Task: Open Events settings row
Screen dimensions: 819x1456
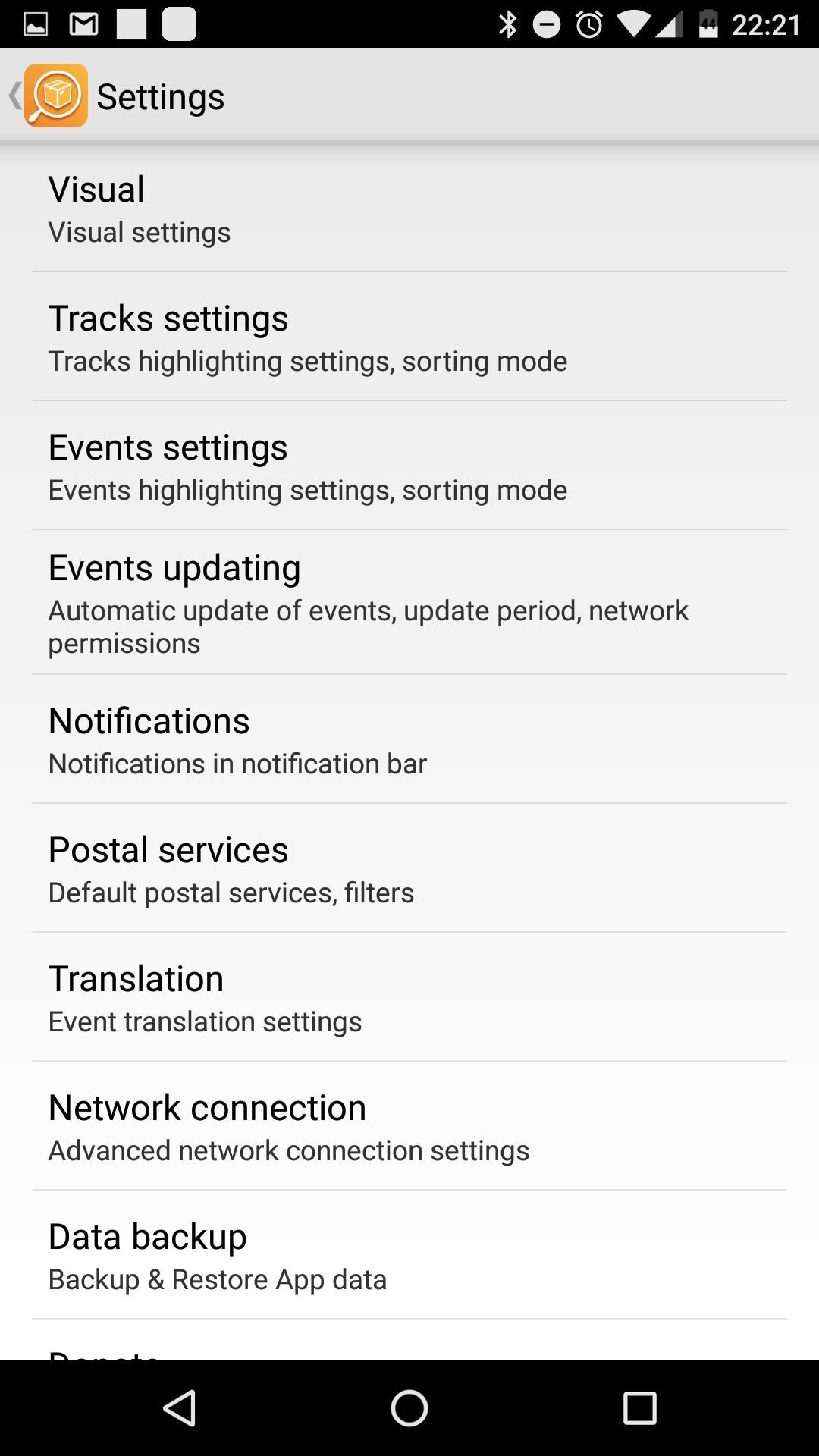Action: (409, 466)
